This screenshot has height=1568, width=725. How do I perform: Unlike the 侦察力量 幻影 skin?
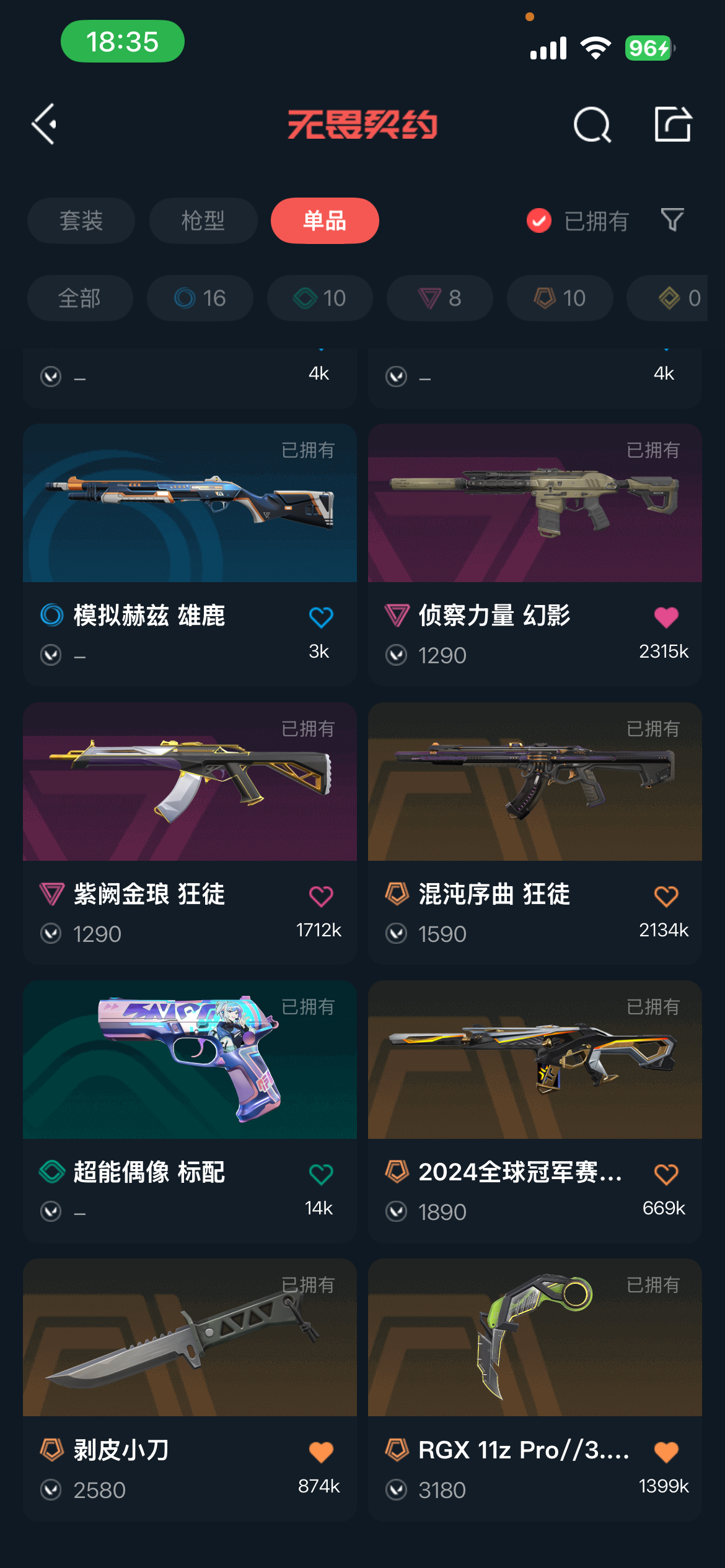click(x=666, y=617)
